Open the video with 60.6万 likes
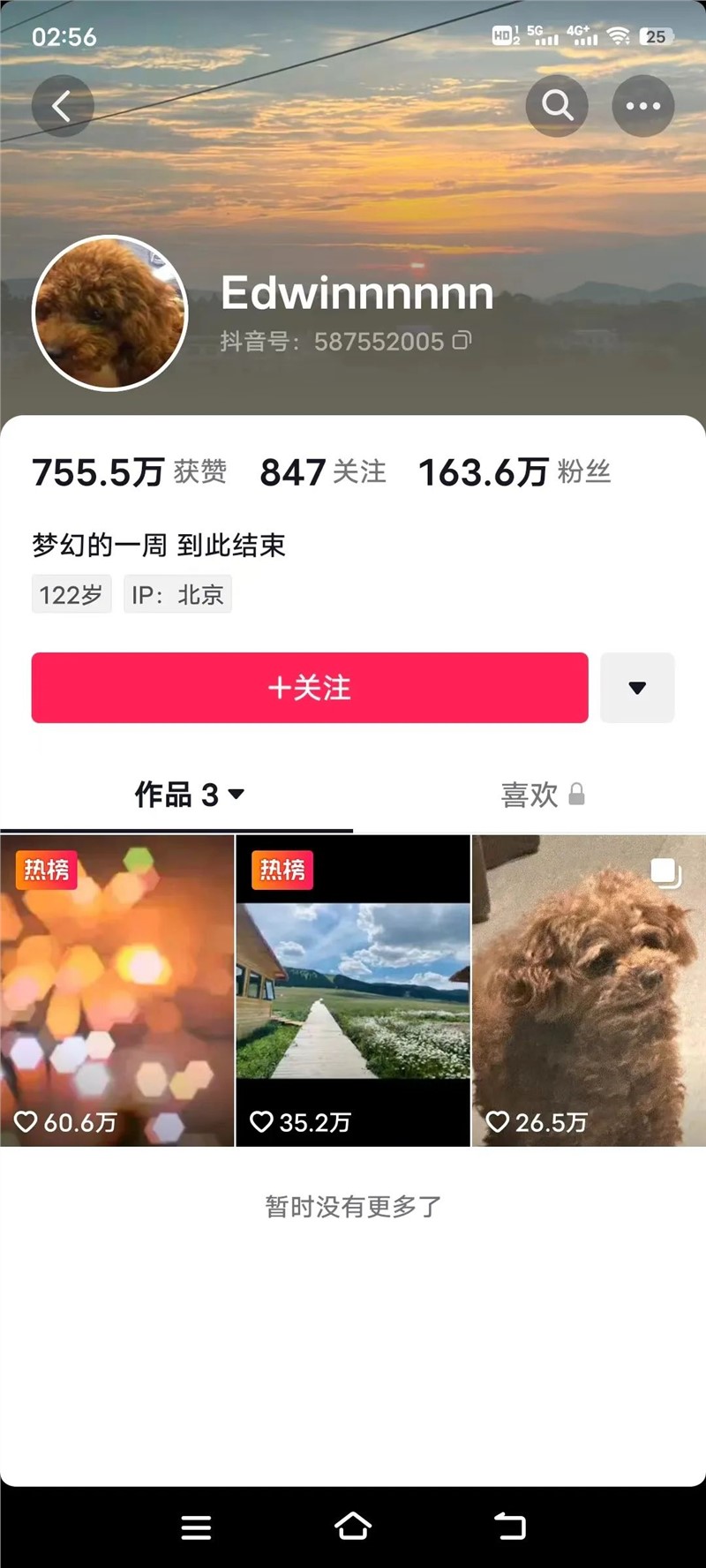The image size is (706, 1568). click(x=117, y=991)
